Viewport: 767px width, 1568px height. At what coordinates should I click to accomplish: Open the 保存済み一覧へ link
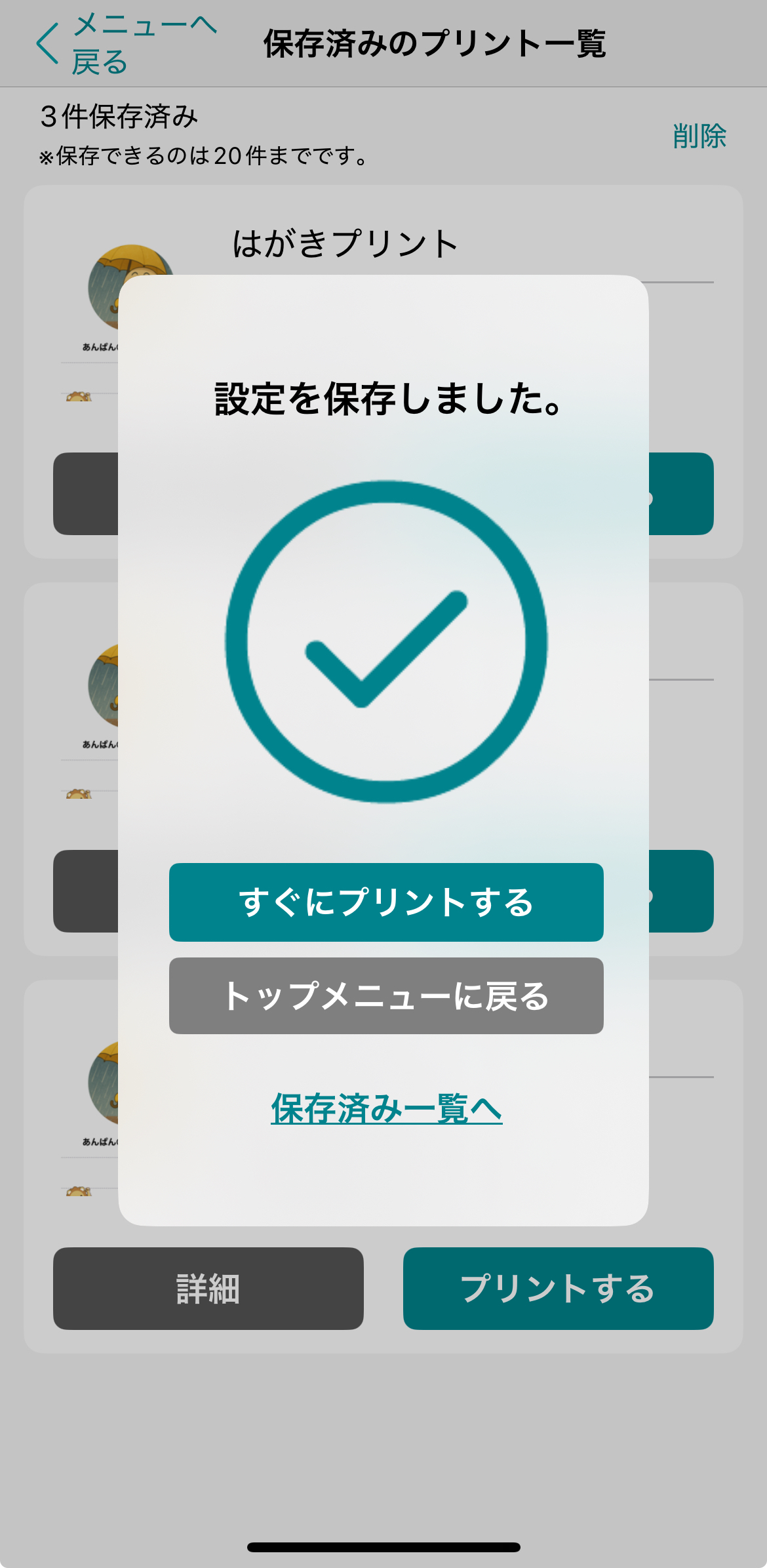tap(386, 1109)
